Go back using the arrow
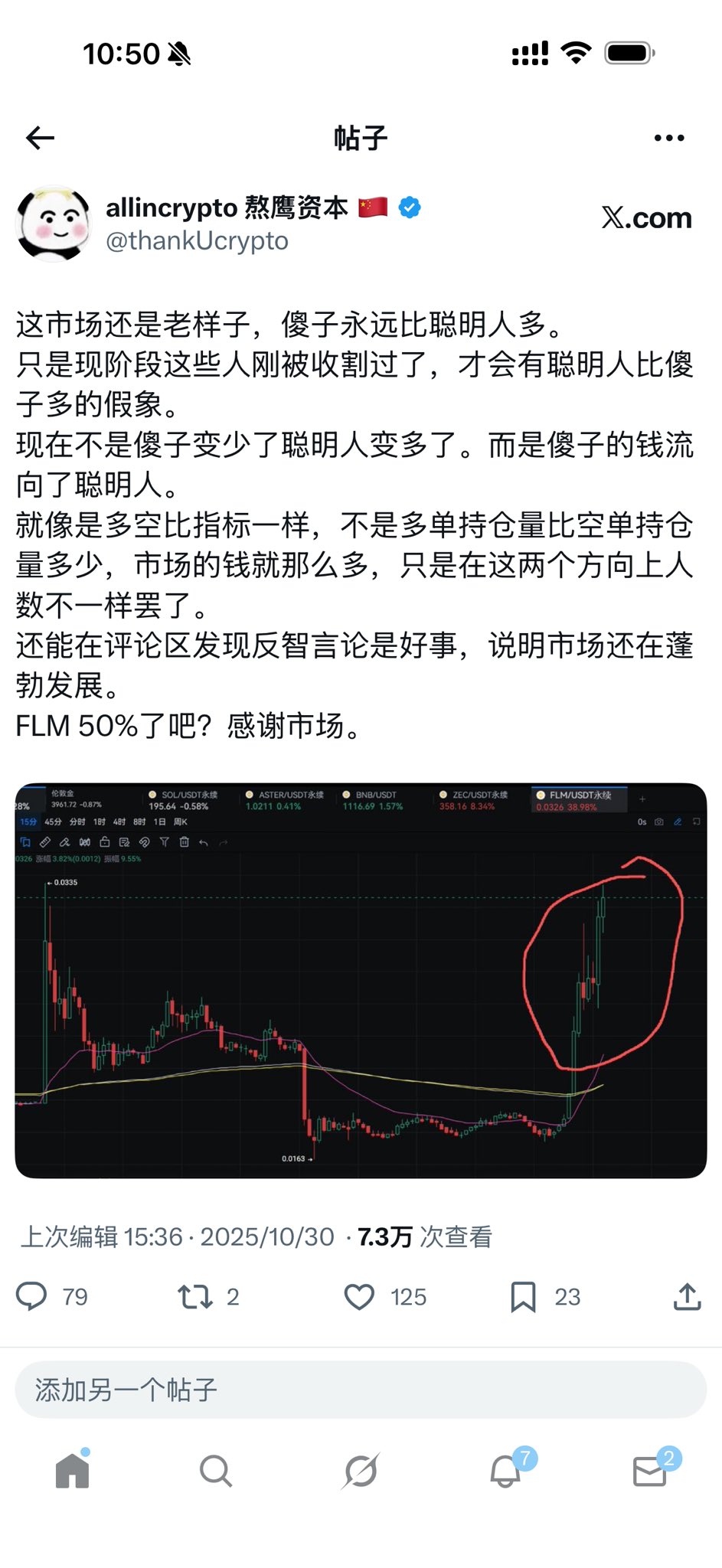 tap(40, 138)
